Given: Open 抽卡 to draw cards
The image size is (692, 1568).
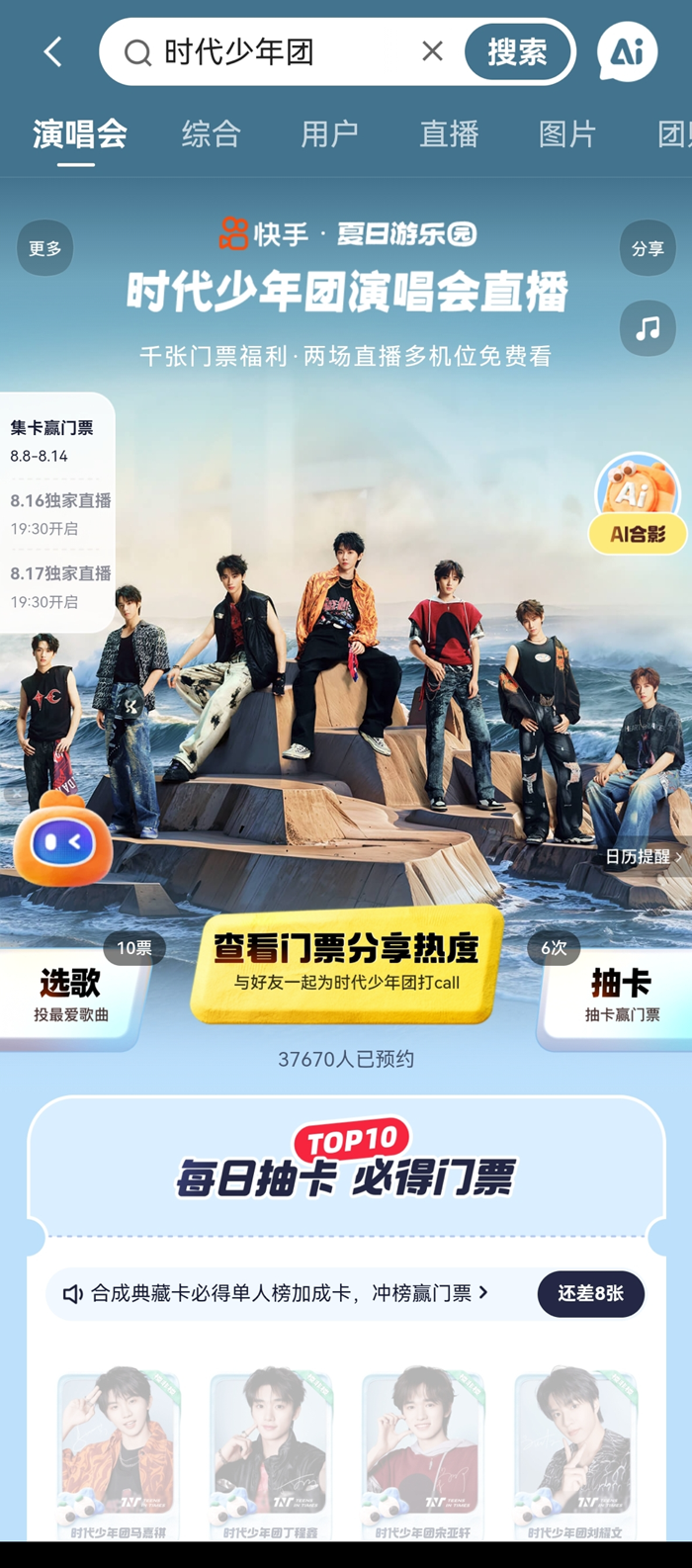Looking at the screenshot, I should pos(621,994).
